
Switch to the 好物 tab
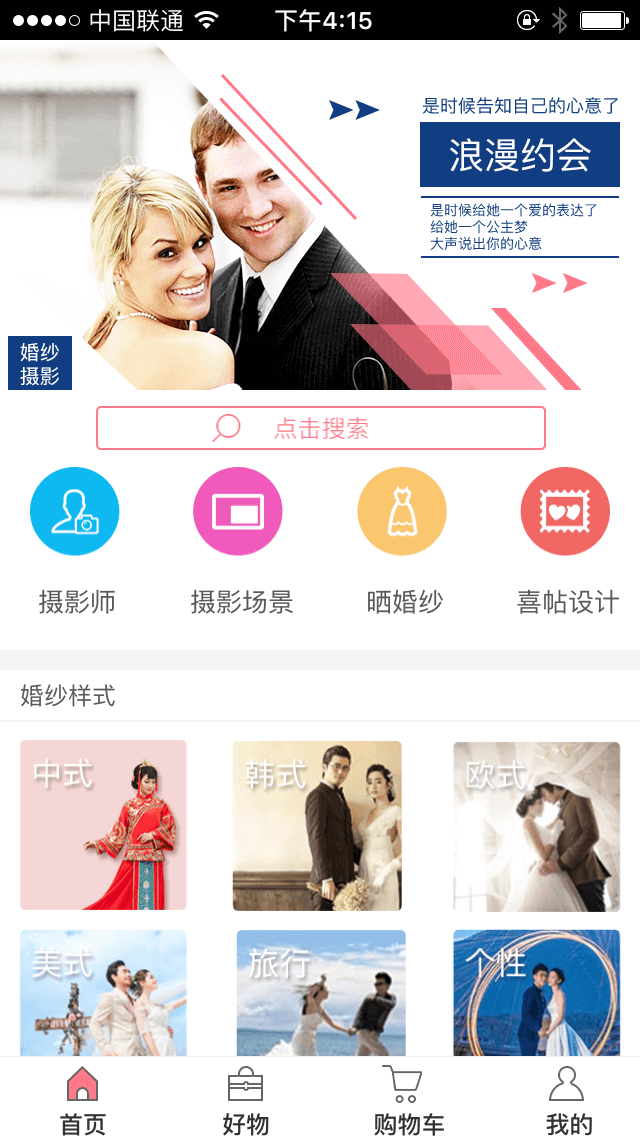tap(245, 1099)
